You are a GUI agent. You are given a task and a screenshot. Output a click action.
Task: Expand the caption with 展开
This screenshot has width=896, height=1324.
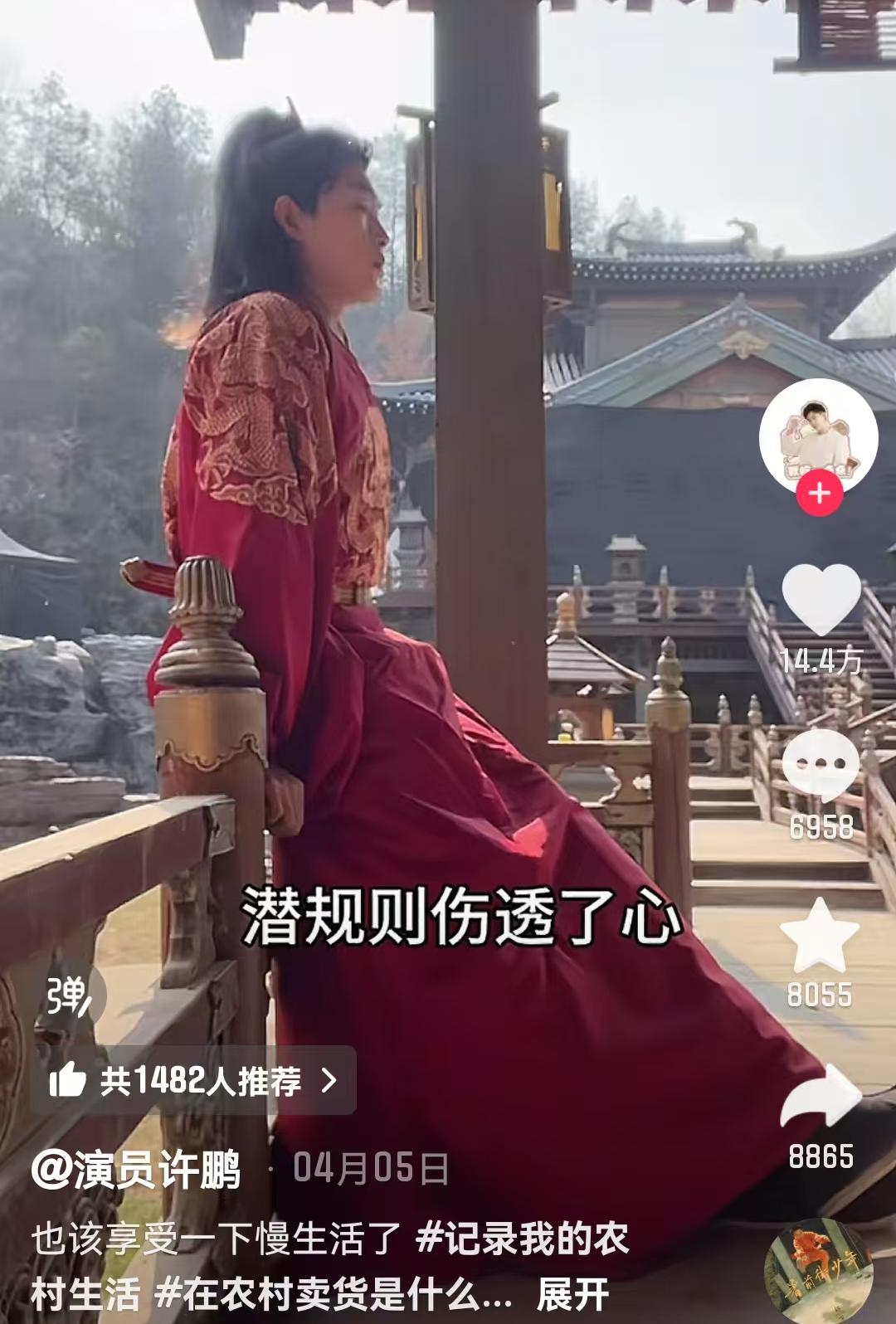point(572,1294)
